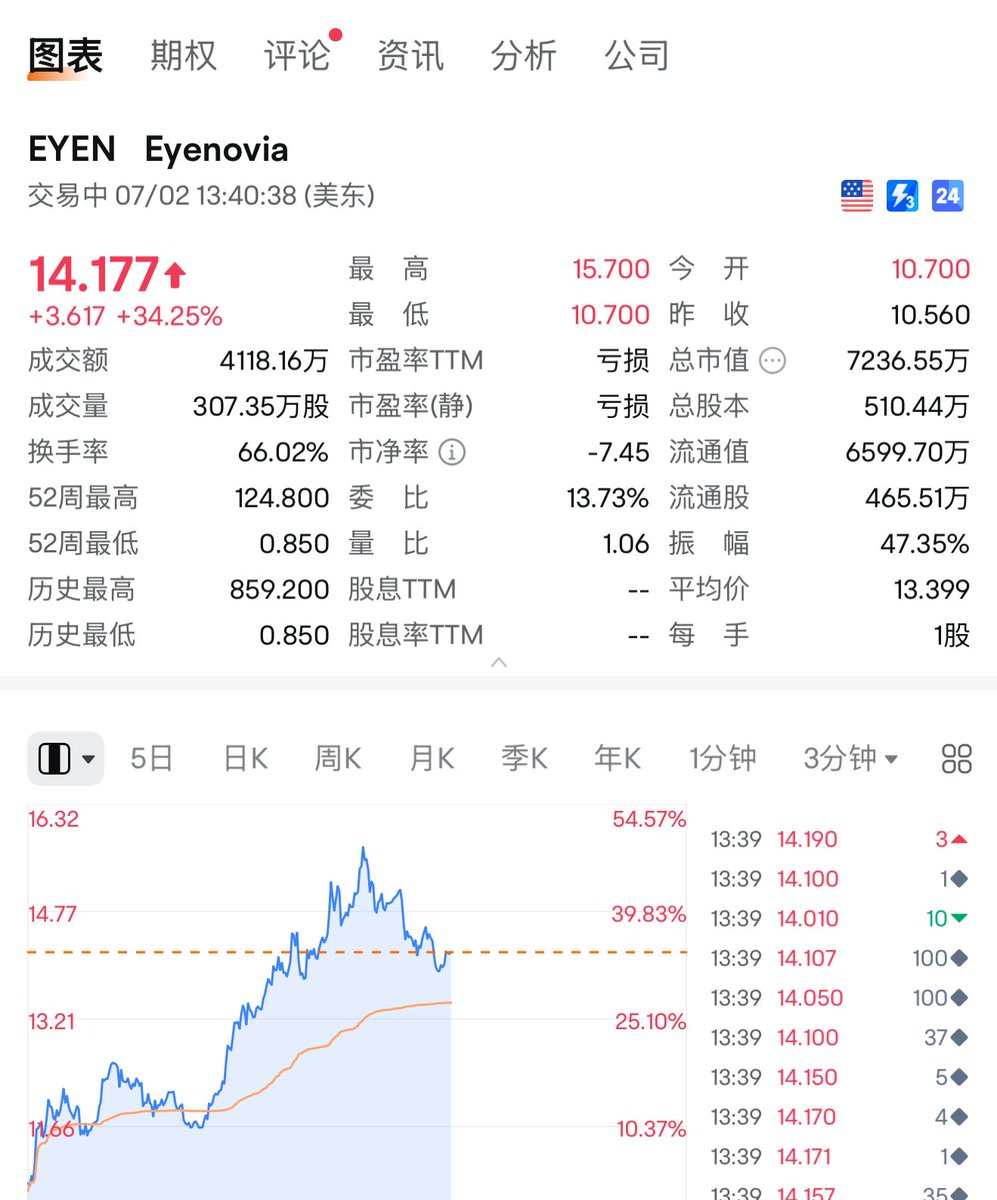Viewport: 997px width, 1200px height.
Task: Switch chart to 日K
Action: pos(245,759)
